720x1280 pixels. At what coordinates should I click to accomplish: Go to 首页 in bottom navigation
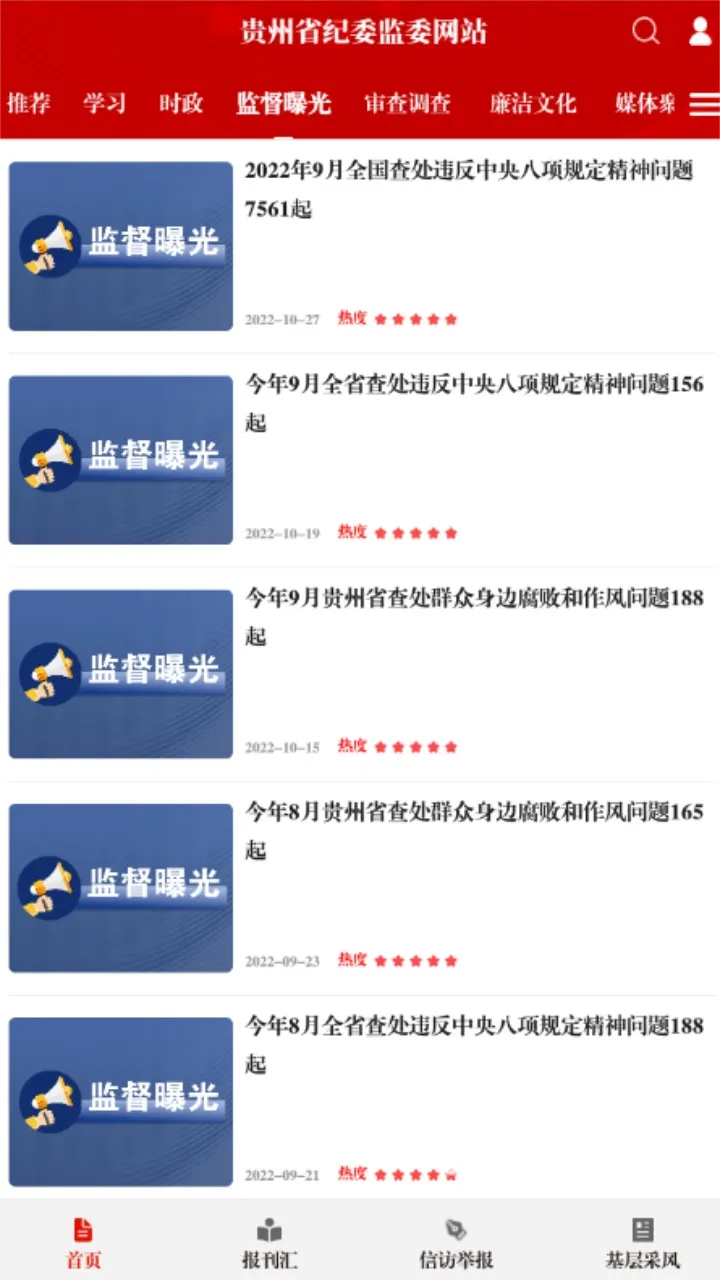(x=84, y=1243)
